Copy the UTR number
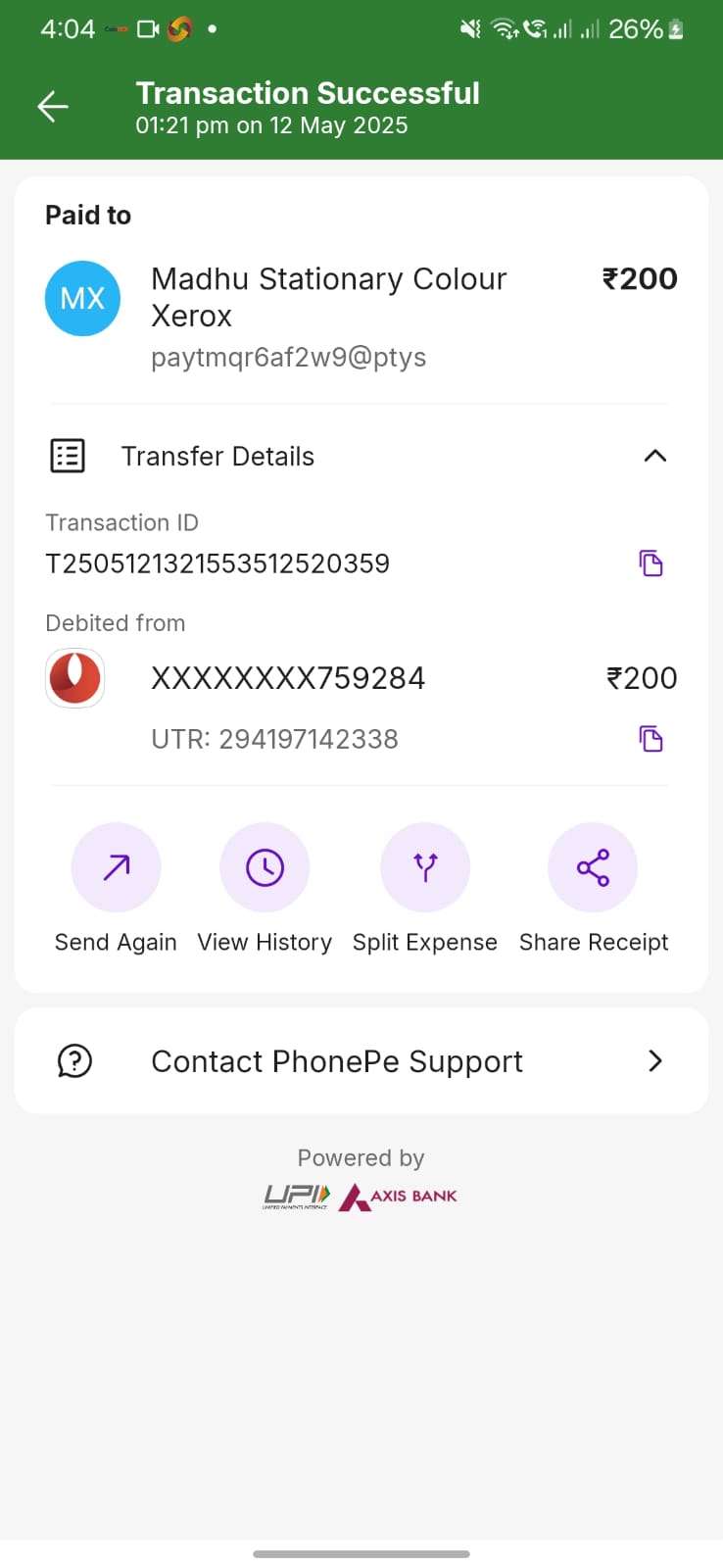The height and width of the screenshot is (1568, 723). coord(651,739)
